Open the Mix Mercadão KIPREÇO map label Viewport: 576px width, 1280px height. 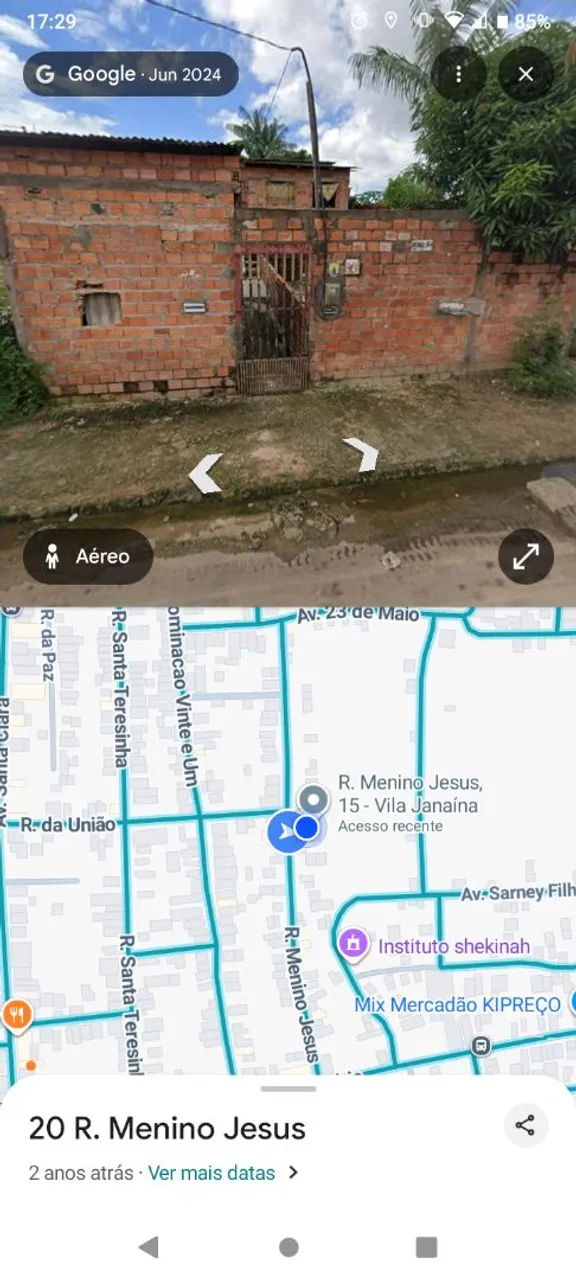click(458, 1004)
